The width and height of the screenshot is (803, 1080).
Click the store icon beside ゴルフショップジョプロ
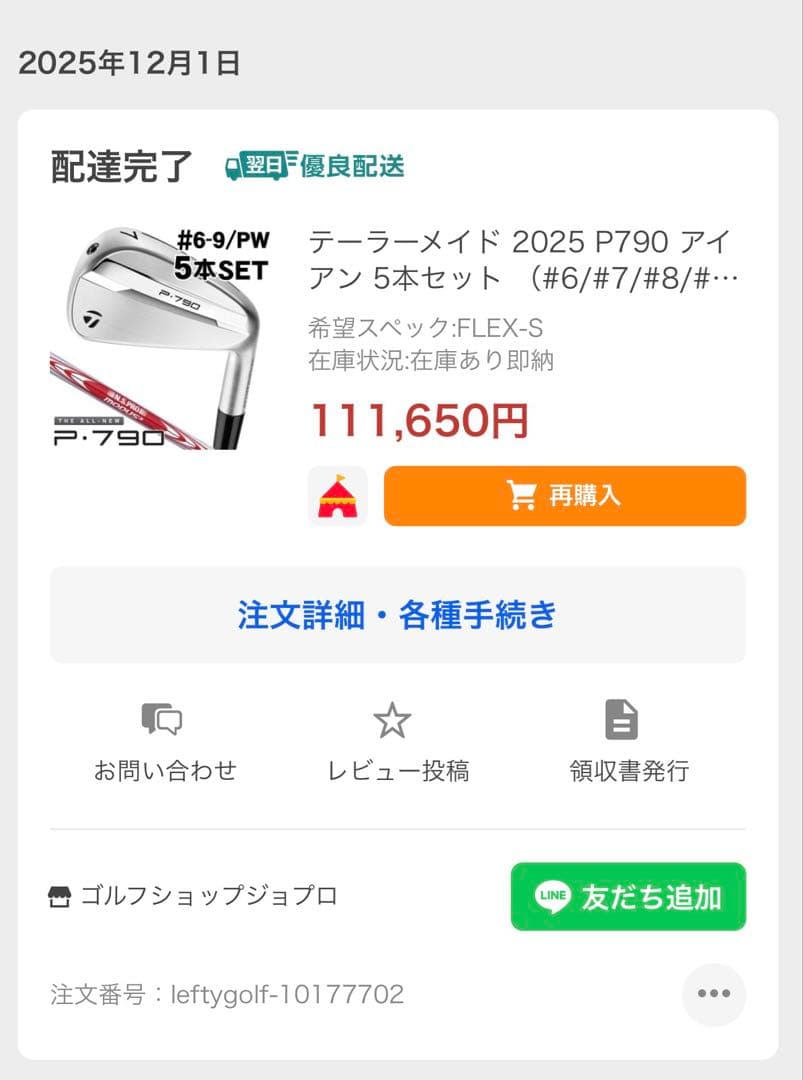58,897
